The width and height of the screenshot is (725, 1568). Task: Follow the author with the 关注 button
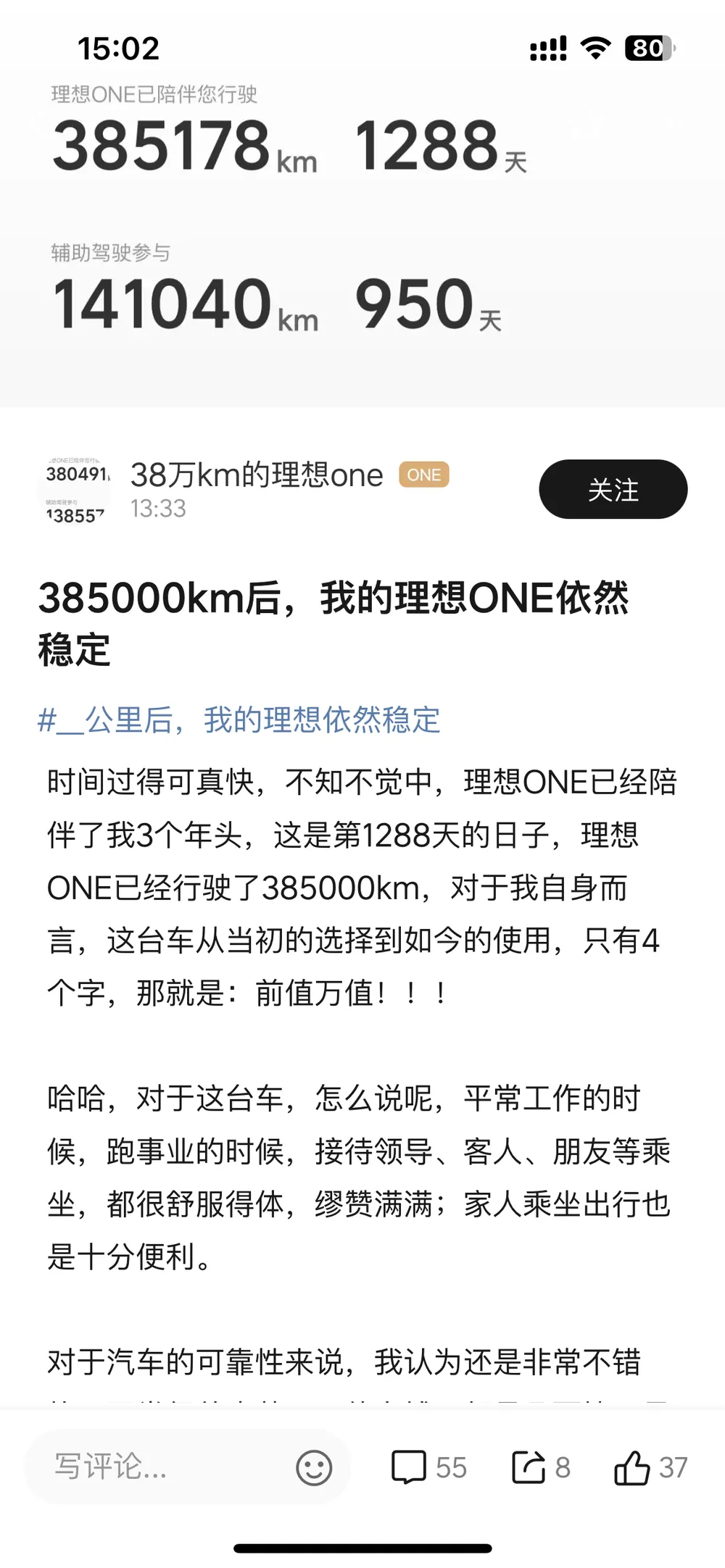pyautogui.click(x=613, y=489)
